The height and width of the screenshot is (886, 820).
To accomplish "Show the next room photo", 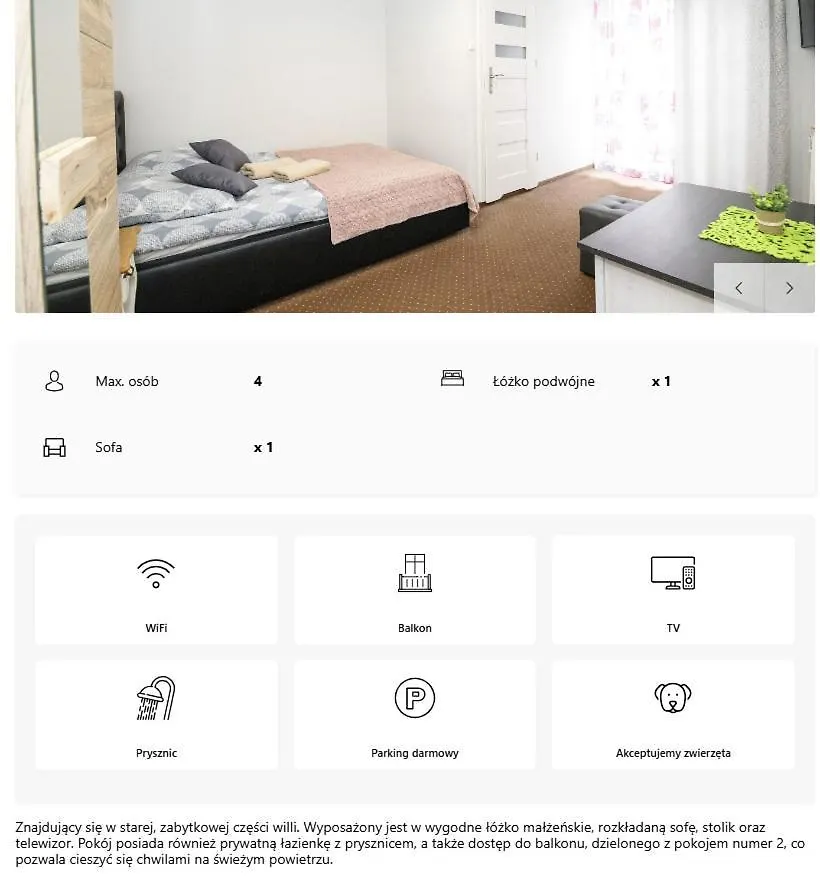I will [789, 288].
